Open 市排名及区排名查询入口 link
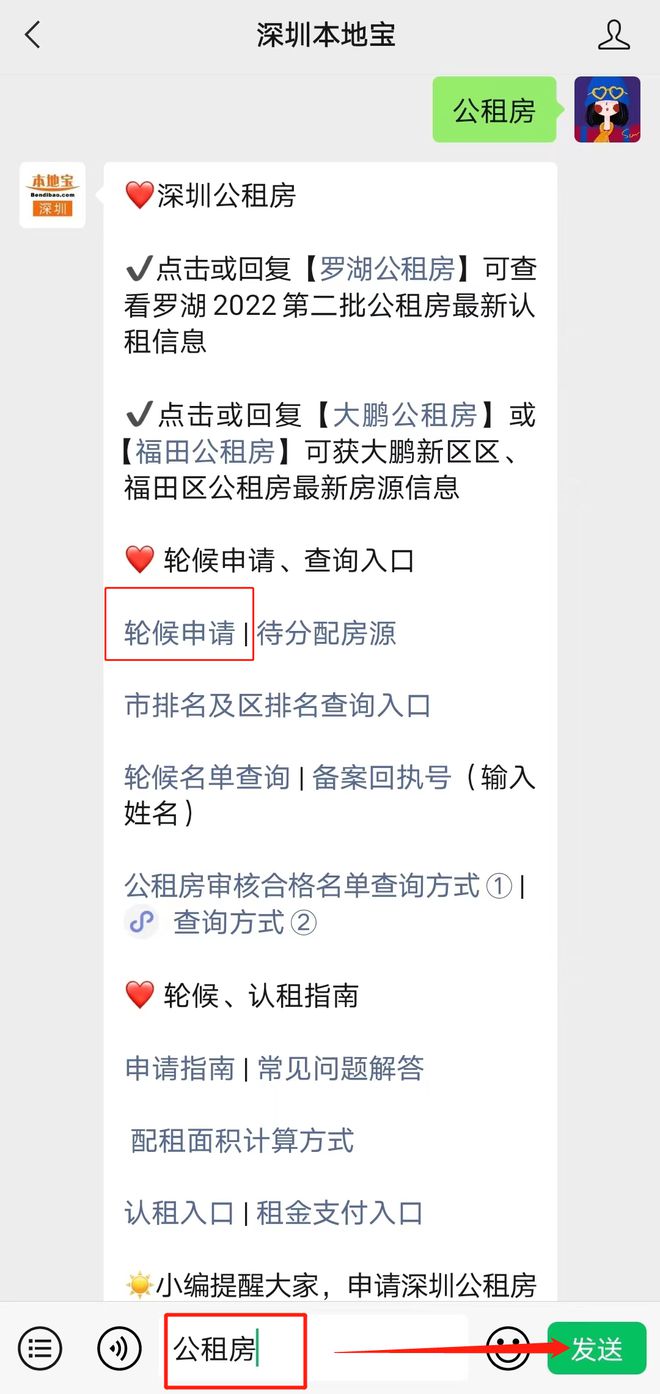The width and height of the screenshot is (660, 1394). [277, 705]
